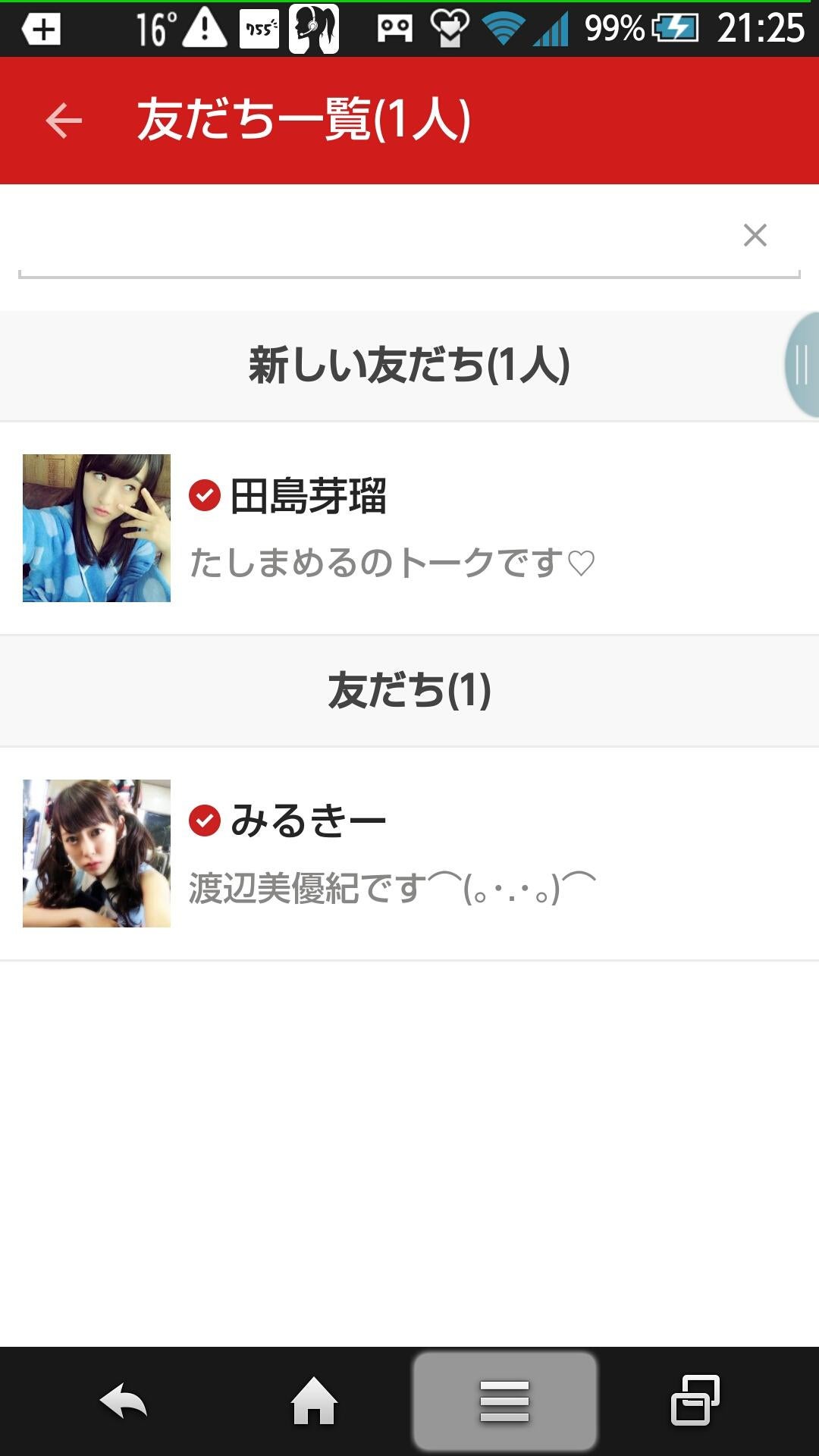
Task: Tap the system home button
Action: tap(315, 1401)
